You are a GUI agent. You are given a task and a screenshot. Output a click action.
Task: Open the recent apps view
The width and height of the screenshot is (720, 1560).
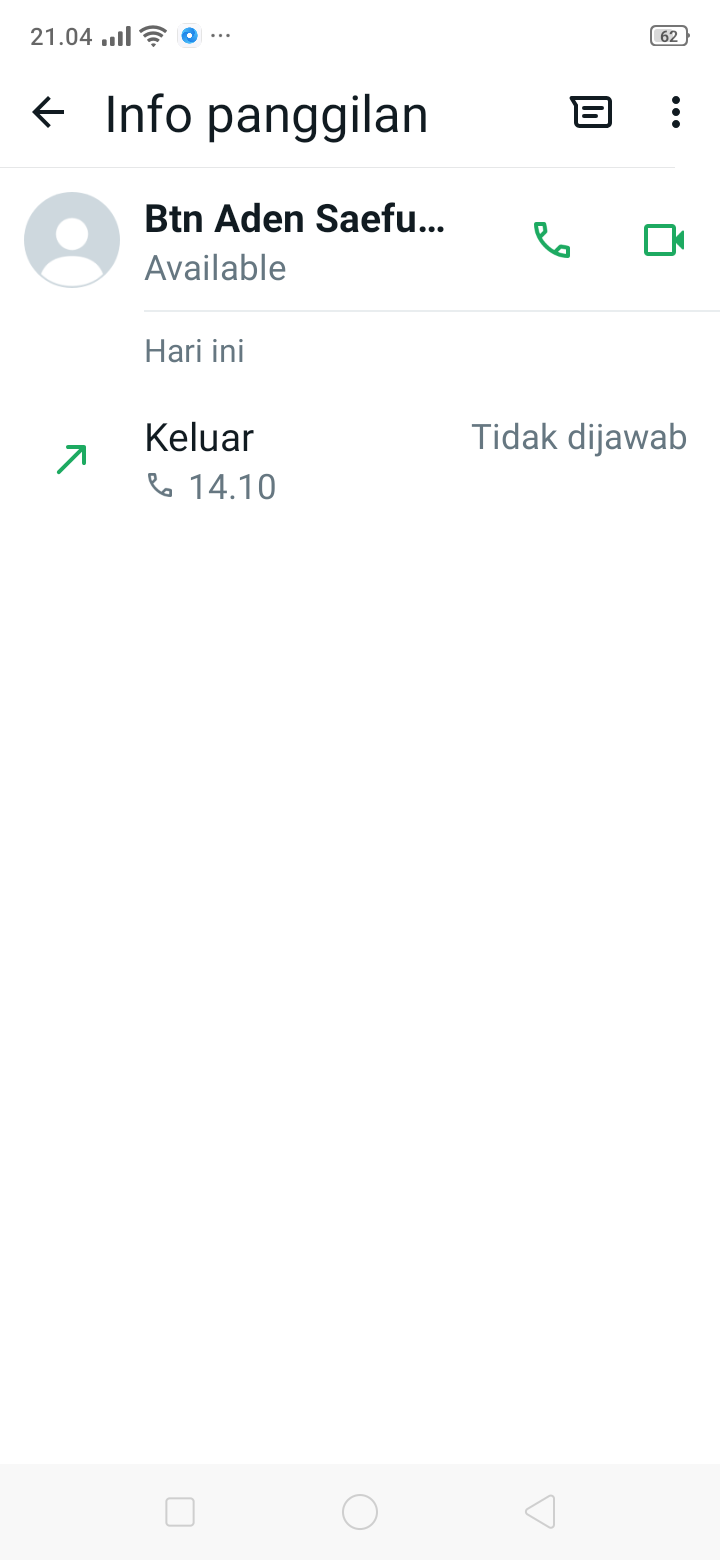click(x=180, y=1512)
